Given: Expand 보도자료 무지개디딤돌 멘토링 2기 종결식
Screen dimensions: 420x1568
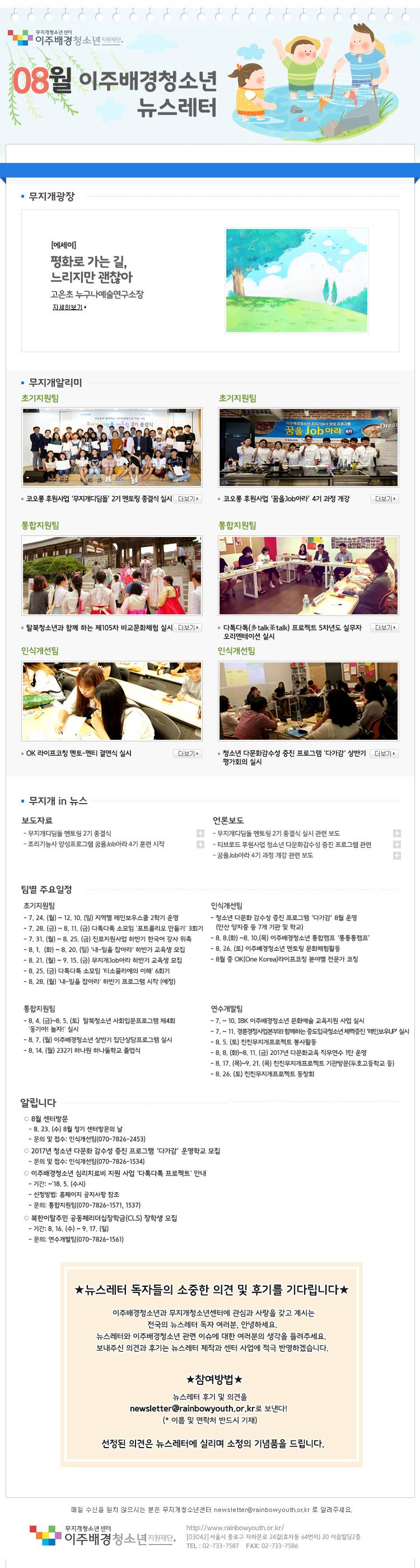Looking at the screenshot, I should 200,833.
